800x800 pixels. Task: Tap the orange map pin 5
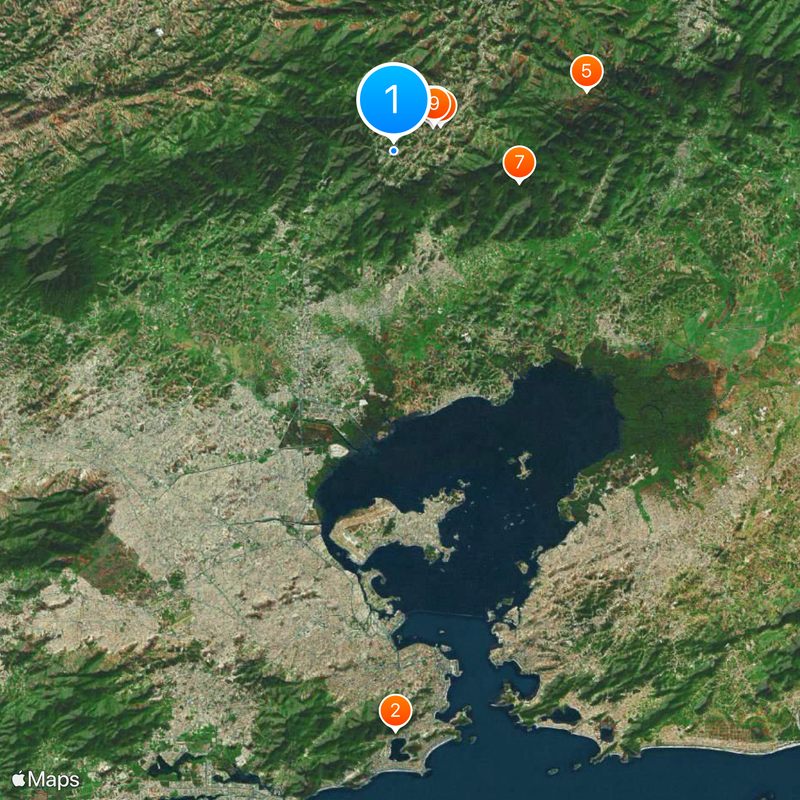coord(587,72)
